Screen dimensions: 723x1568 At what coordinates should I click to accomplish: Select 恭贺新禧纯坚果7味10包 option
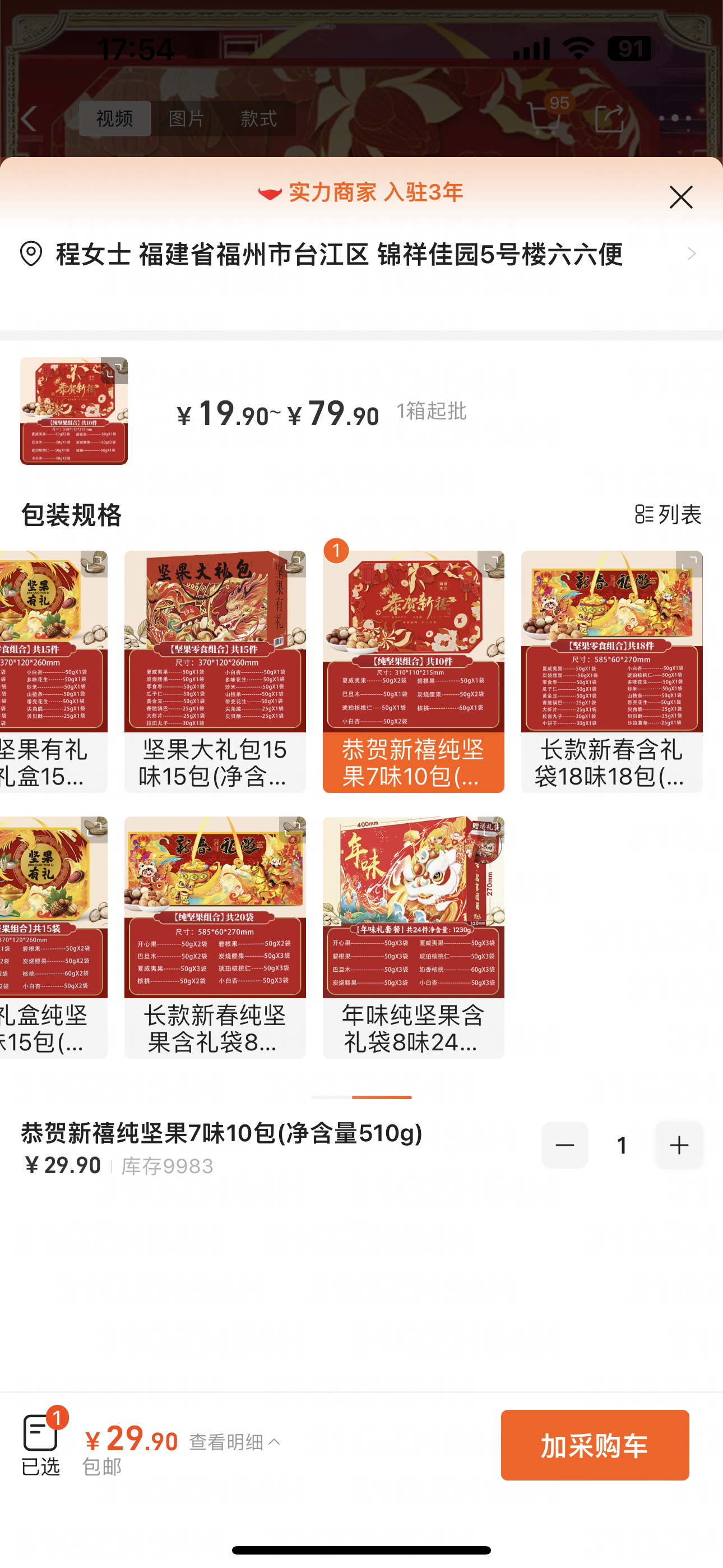tap(413, 672)
